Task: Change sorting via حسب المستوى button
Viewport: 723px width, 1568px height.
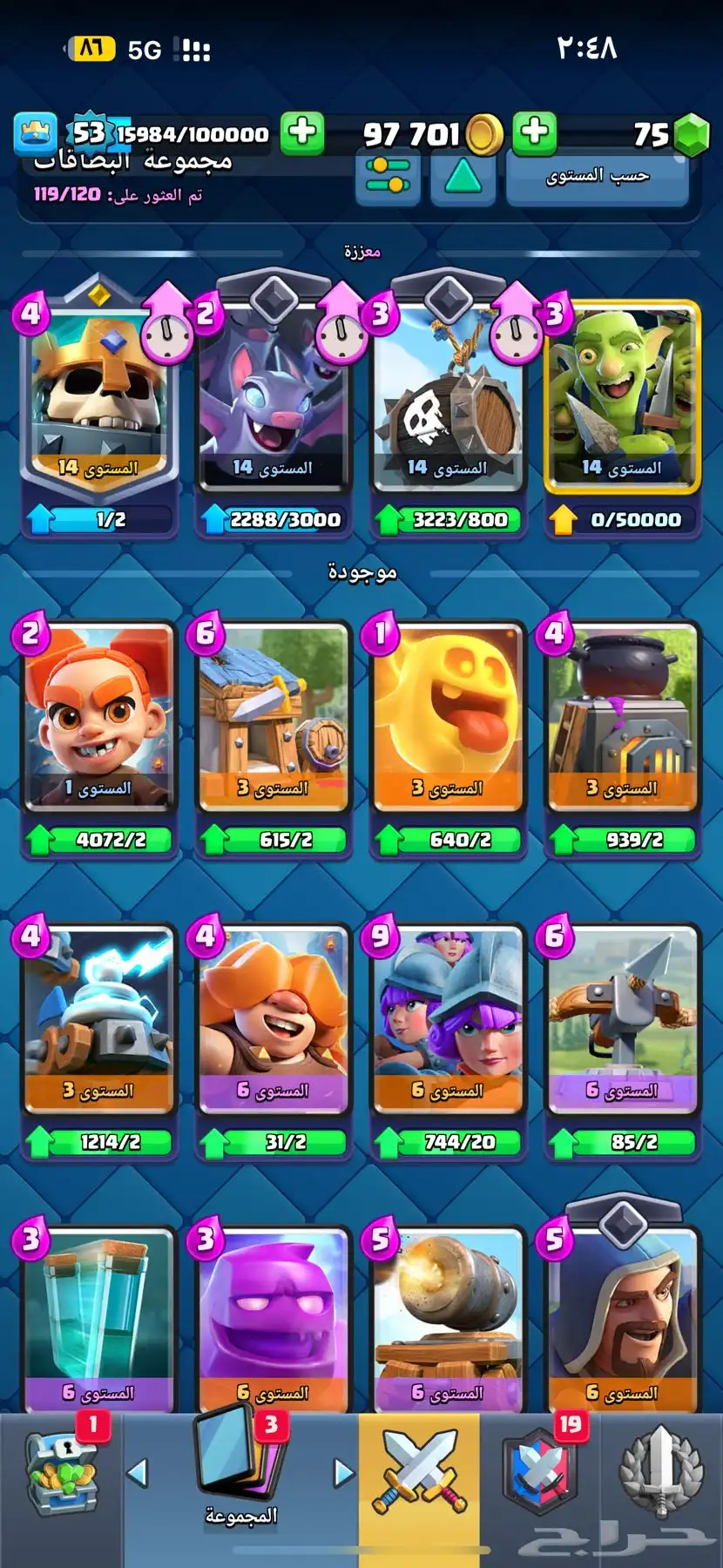Action: pos(598,177)
